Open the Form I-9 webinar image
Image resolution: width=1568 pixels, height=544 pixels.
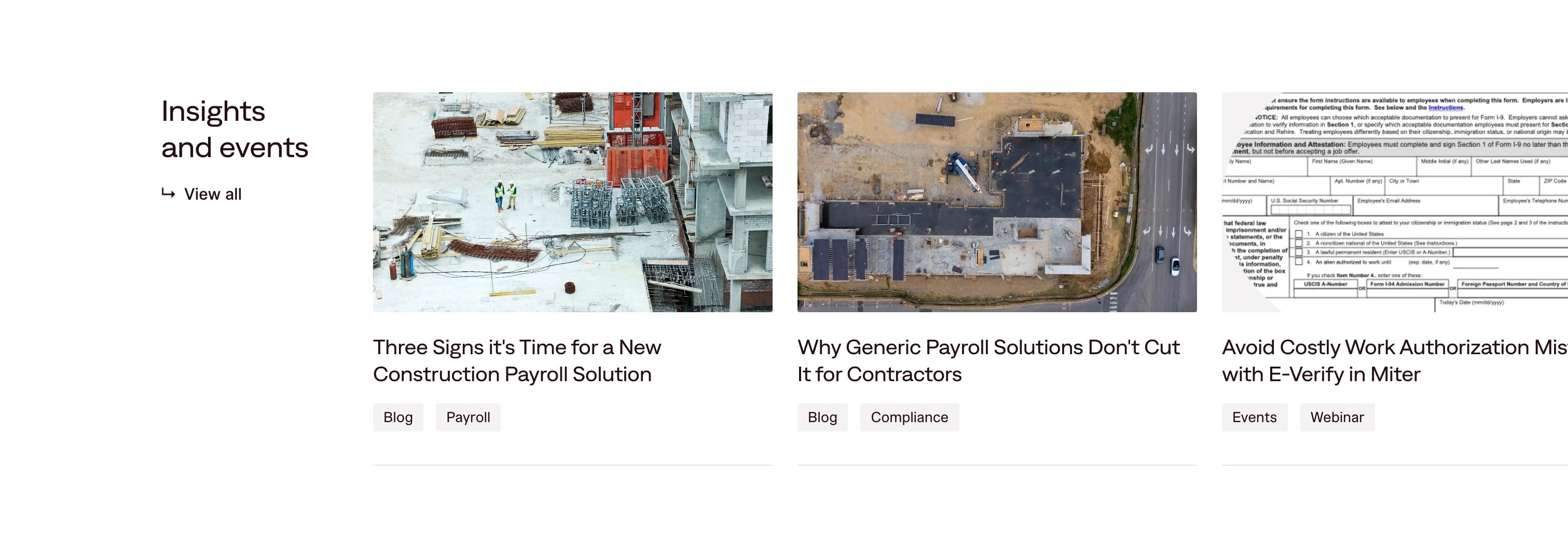coord(1394,202)
